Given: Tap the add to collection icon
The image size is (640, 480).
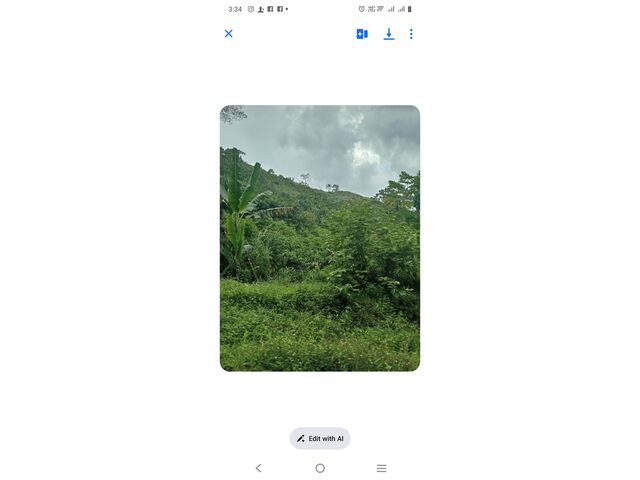Looking at the screenshot, I should (362, 34).
